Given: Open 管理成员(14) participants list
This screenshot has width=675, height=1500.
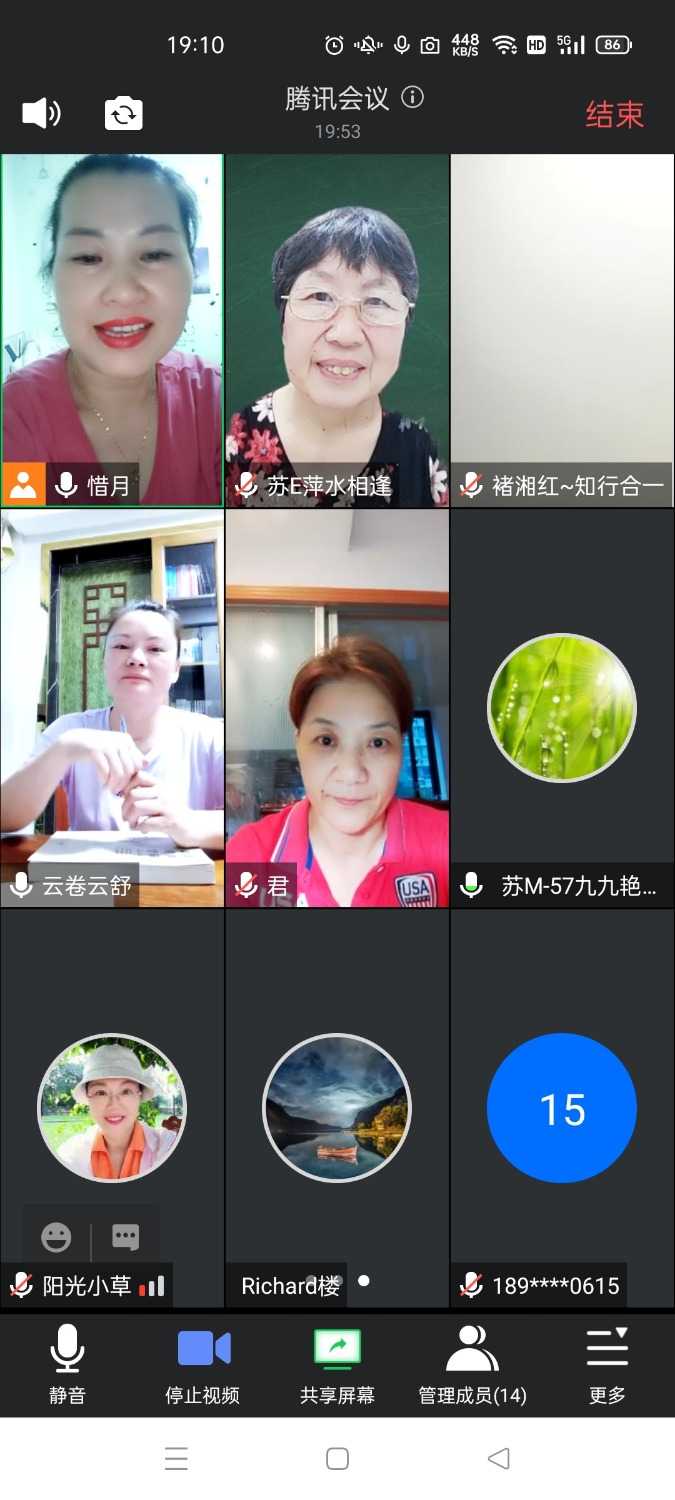Looking at the screenshot, I should point(472,1362).
